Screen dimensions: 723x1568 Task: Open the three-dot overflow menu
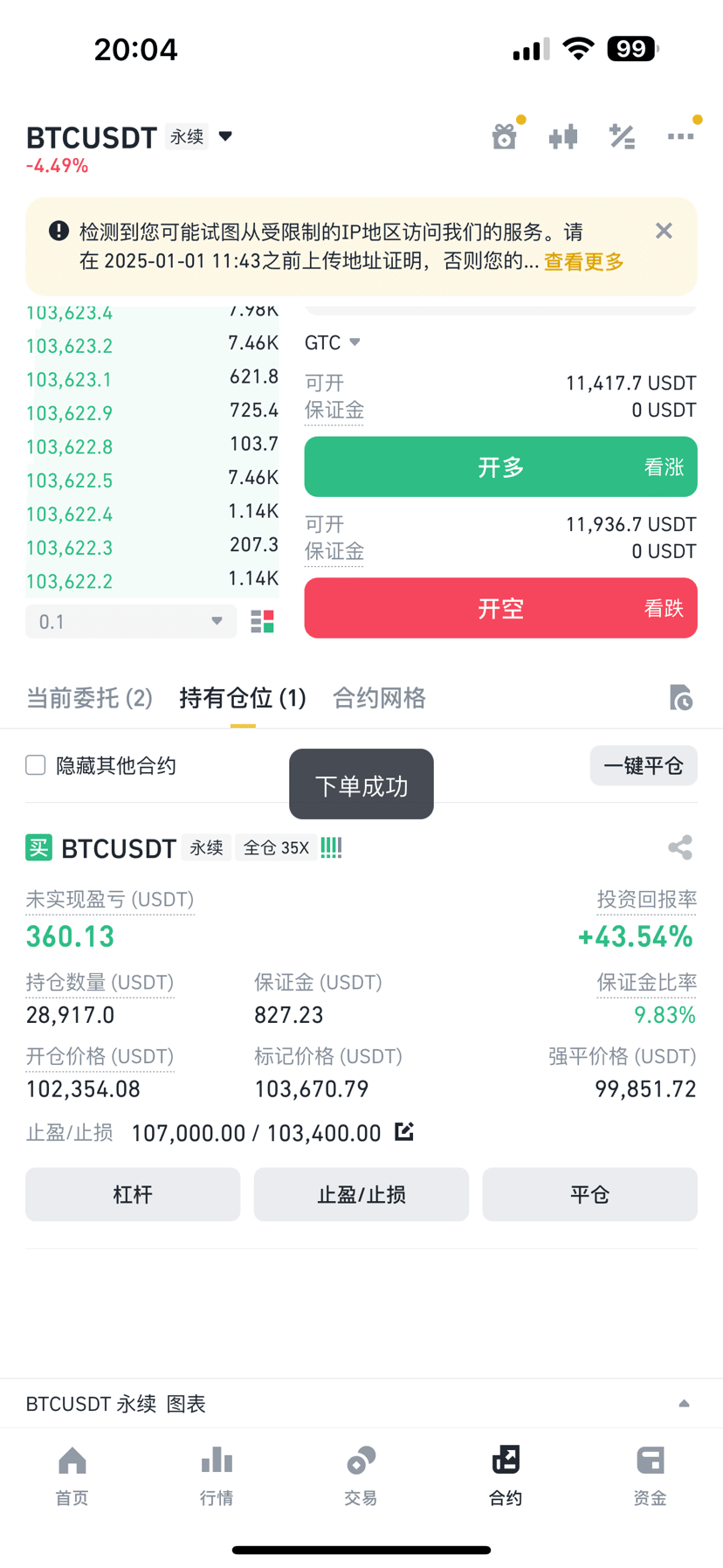(x=680, y=136)
